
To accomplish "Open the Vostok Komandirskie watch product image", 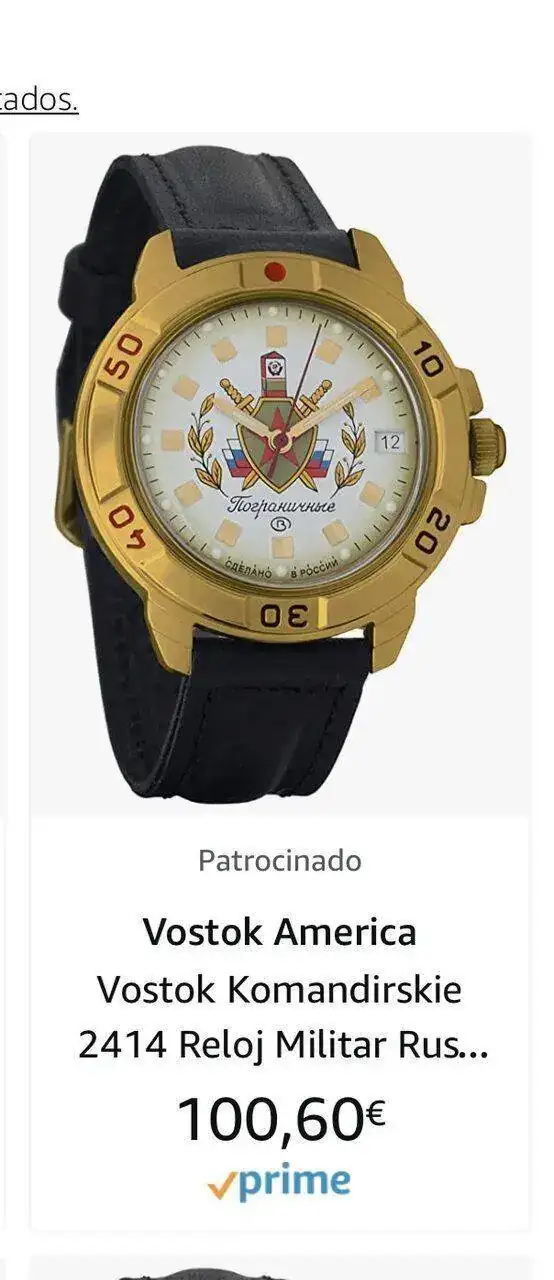I will tap(280, 474).
